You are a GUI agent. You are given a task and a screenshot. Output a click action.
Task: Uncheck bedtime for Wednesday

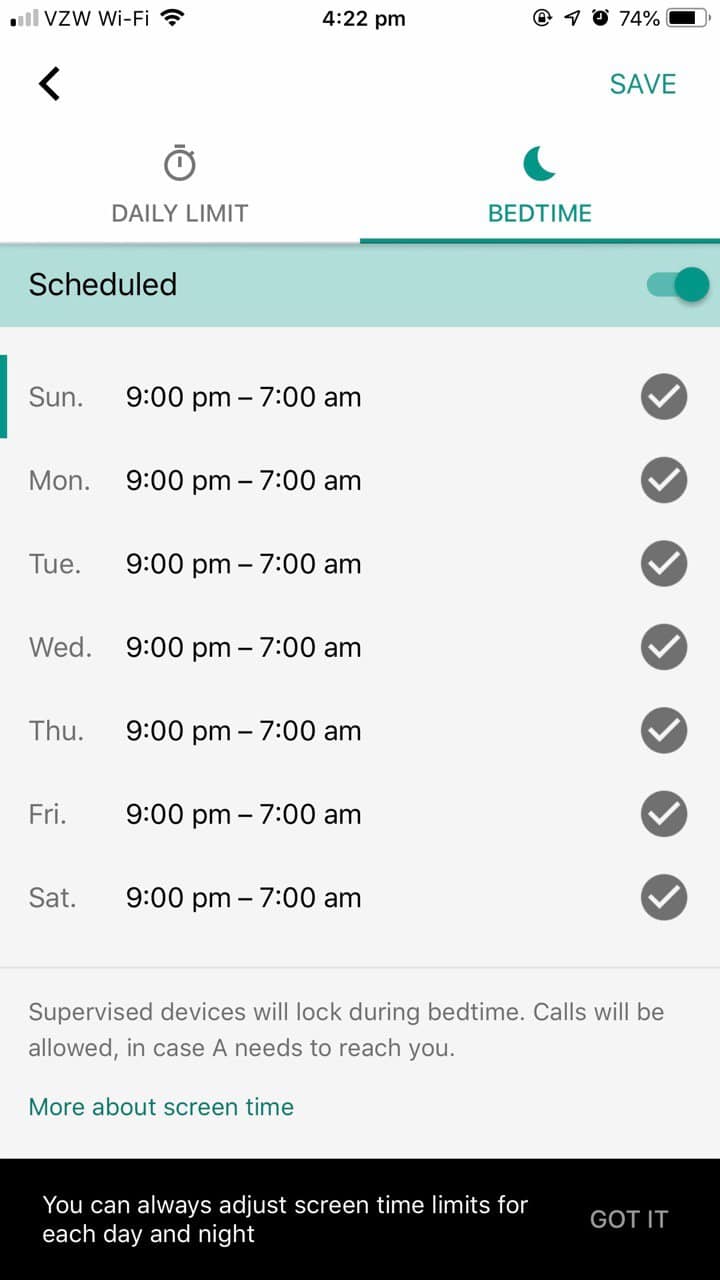[x=664, y=647]
